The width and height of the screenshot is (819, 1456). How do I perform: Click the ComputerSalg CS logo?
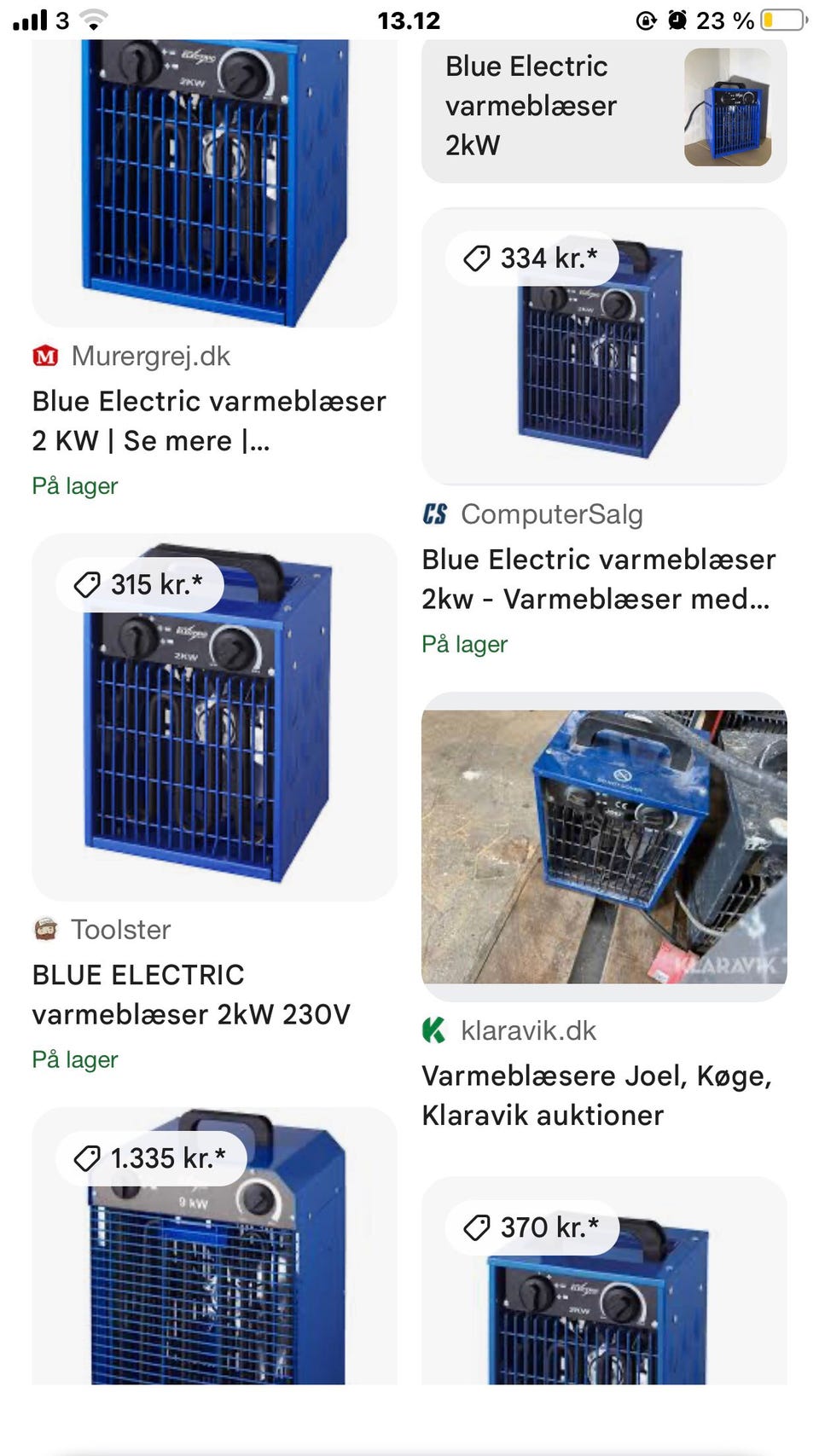436,513
